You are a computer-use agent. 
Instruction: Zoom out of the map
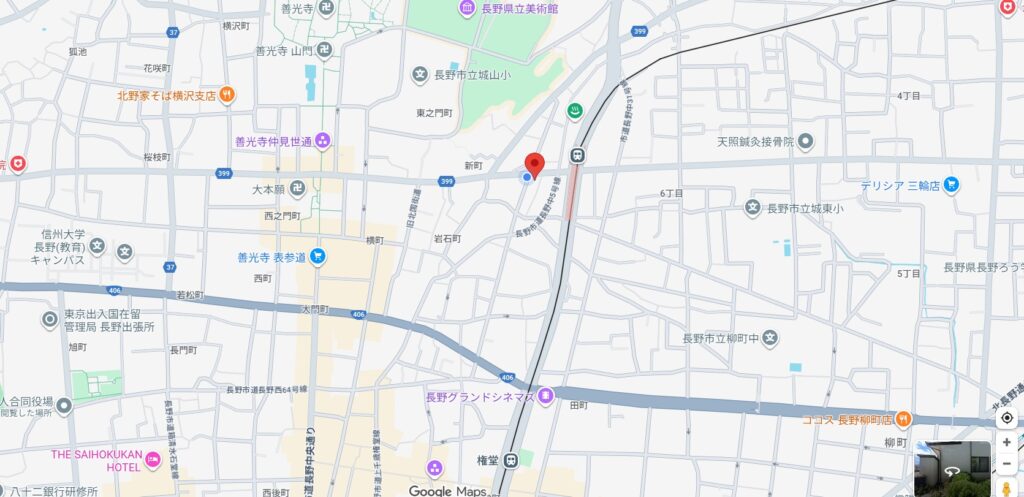tap(1006, 464)
